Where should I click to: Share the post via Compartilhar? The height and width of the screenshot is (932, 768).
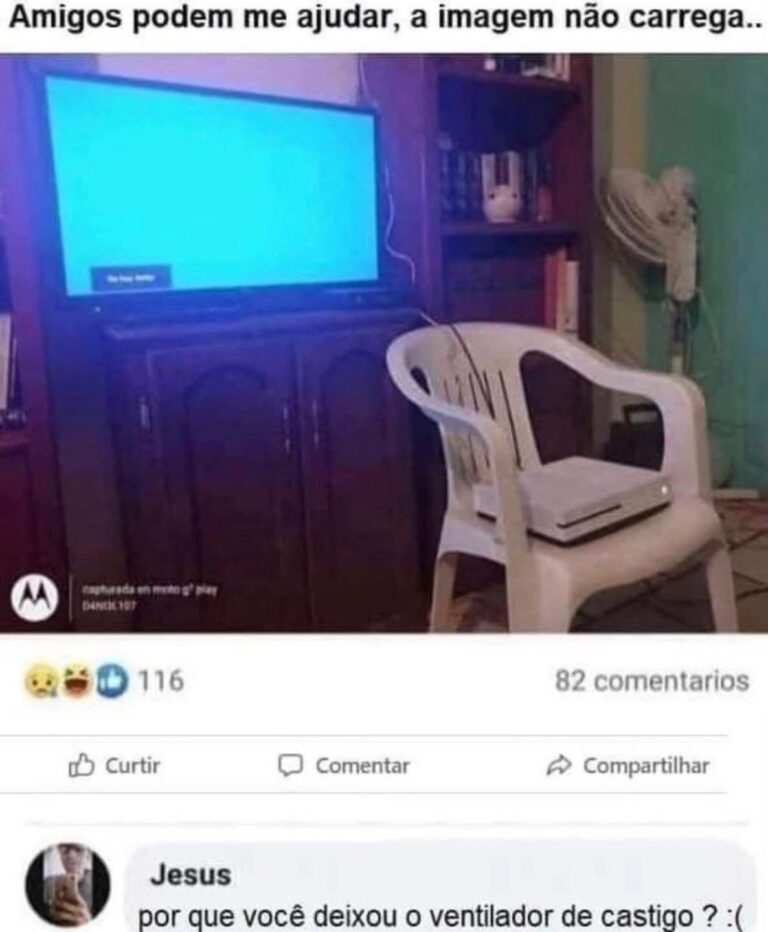click(628, 766)
